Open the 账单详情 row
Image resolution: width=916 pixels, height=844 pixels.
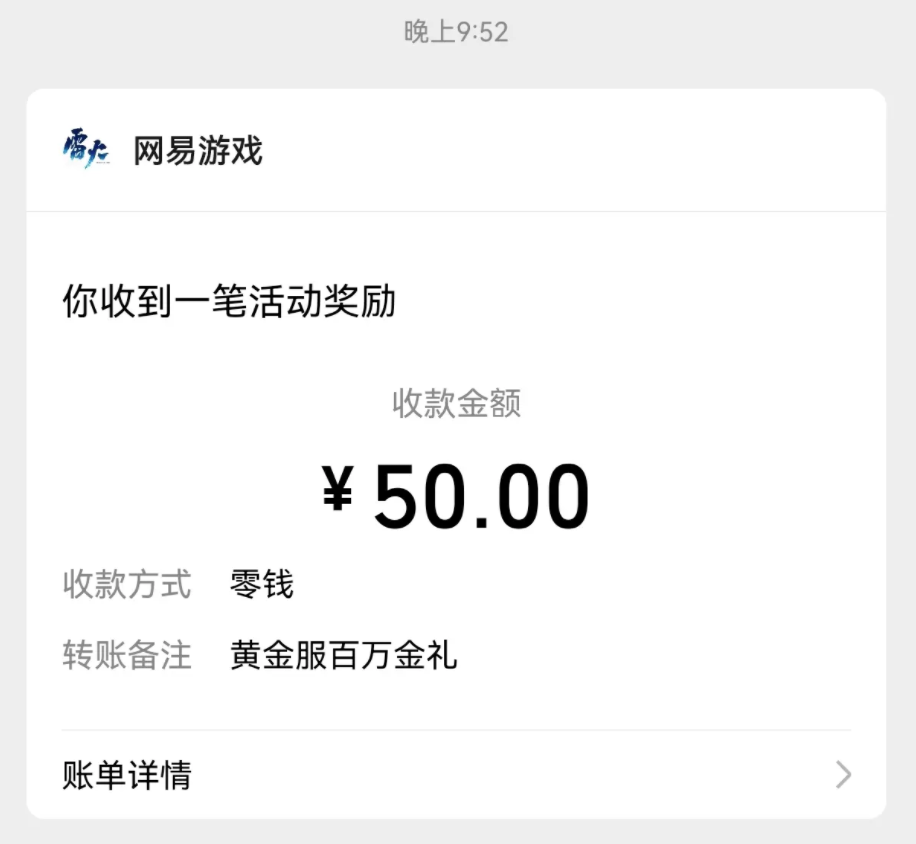(x=456, y=774)
